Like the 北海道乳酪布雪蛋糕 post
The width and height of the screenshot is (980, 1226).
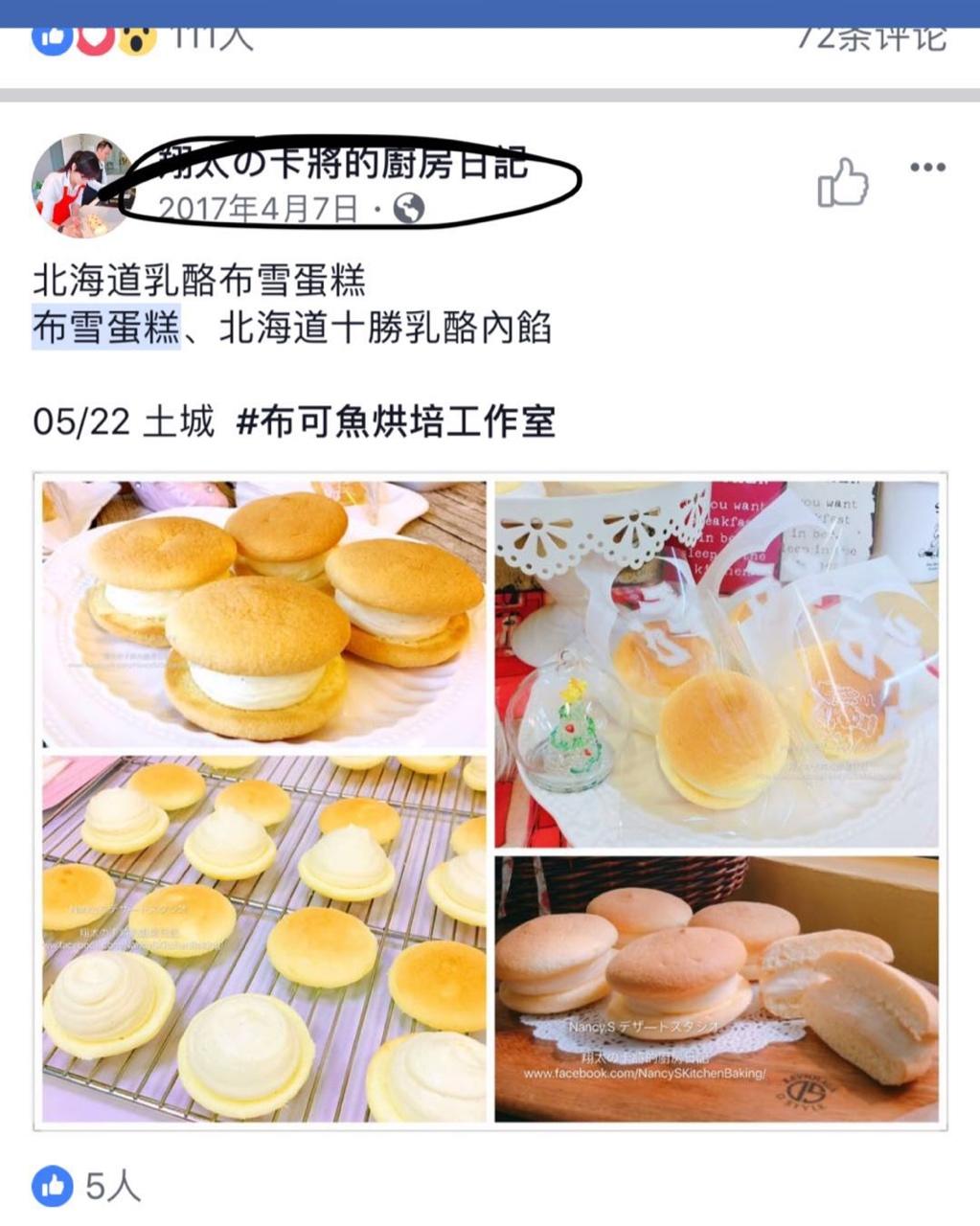point(842,182)
